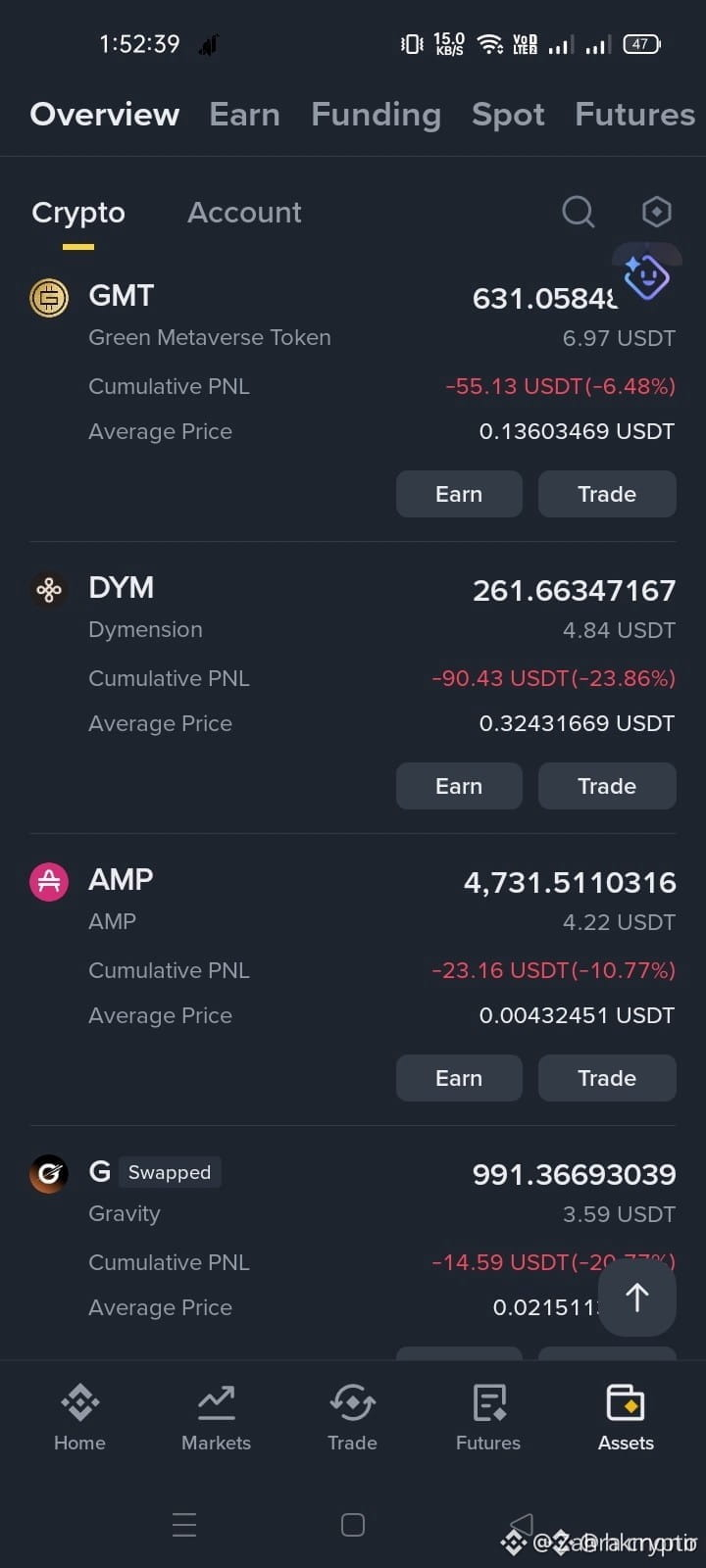Tap Trade button for GMT
This screenshot has width=706, height=1568.
tap(607, 494)
